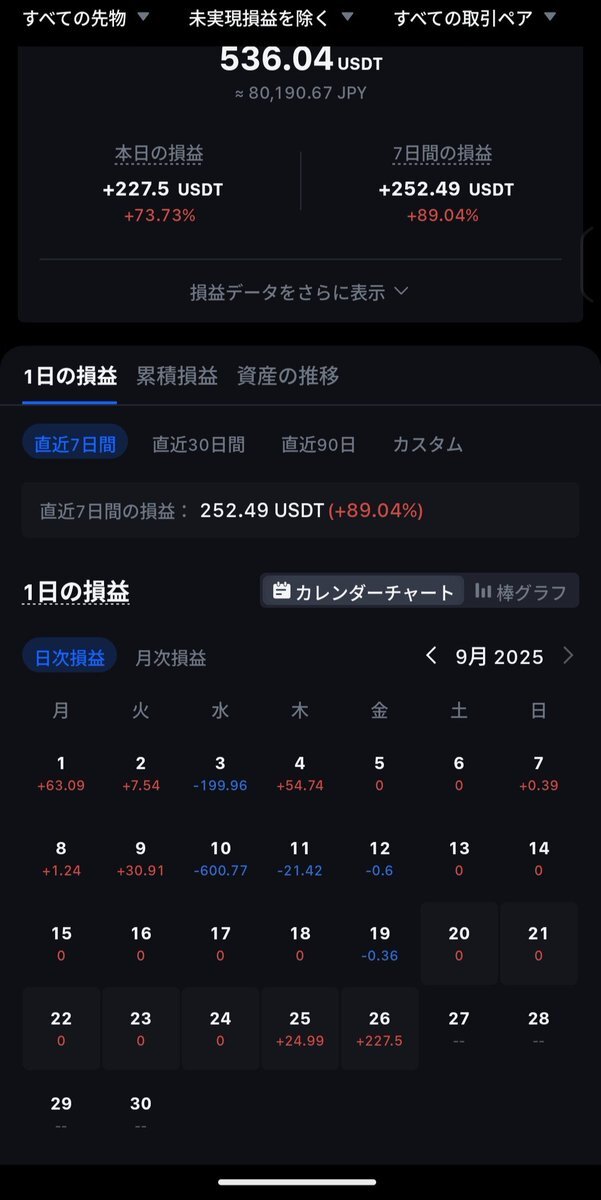Image resolution: width=601 pixels, height=1200 pixels.
Task: Select the 日次損益 chip
Action: pos(70,657)
